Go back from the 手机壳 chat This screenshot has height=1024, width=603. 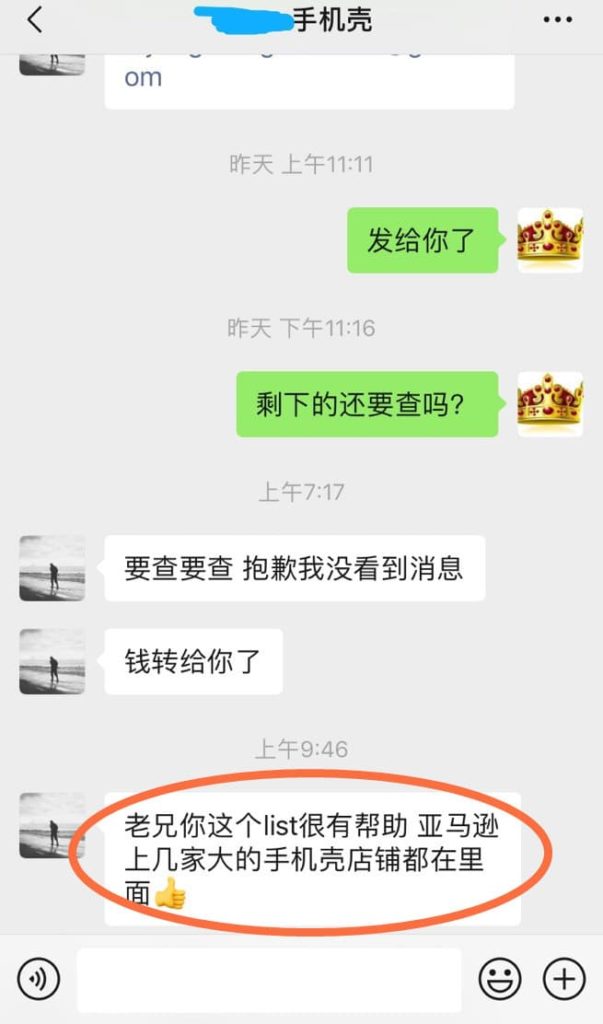pyautogui.click(x=35, y=20)
